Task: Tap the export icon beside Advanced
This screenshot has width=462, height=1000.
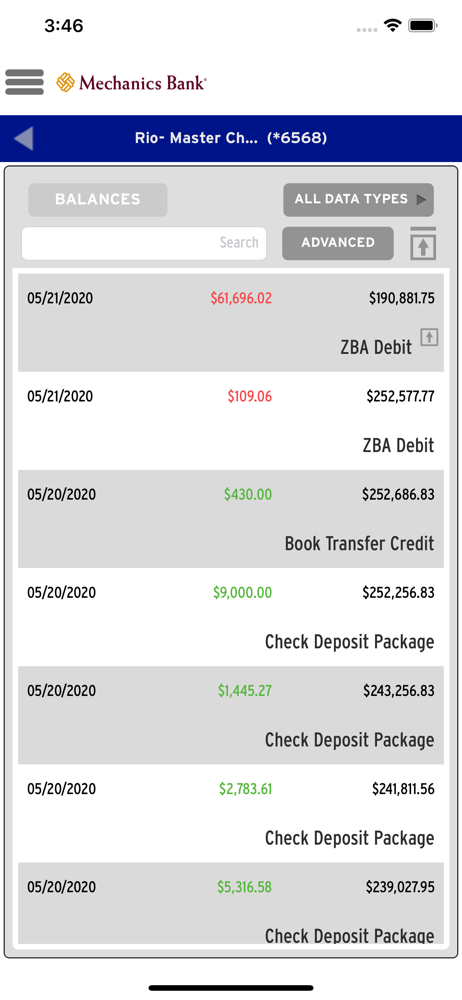Action: pyautogui.click(x=423, y=244)
